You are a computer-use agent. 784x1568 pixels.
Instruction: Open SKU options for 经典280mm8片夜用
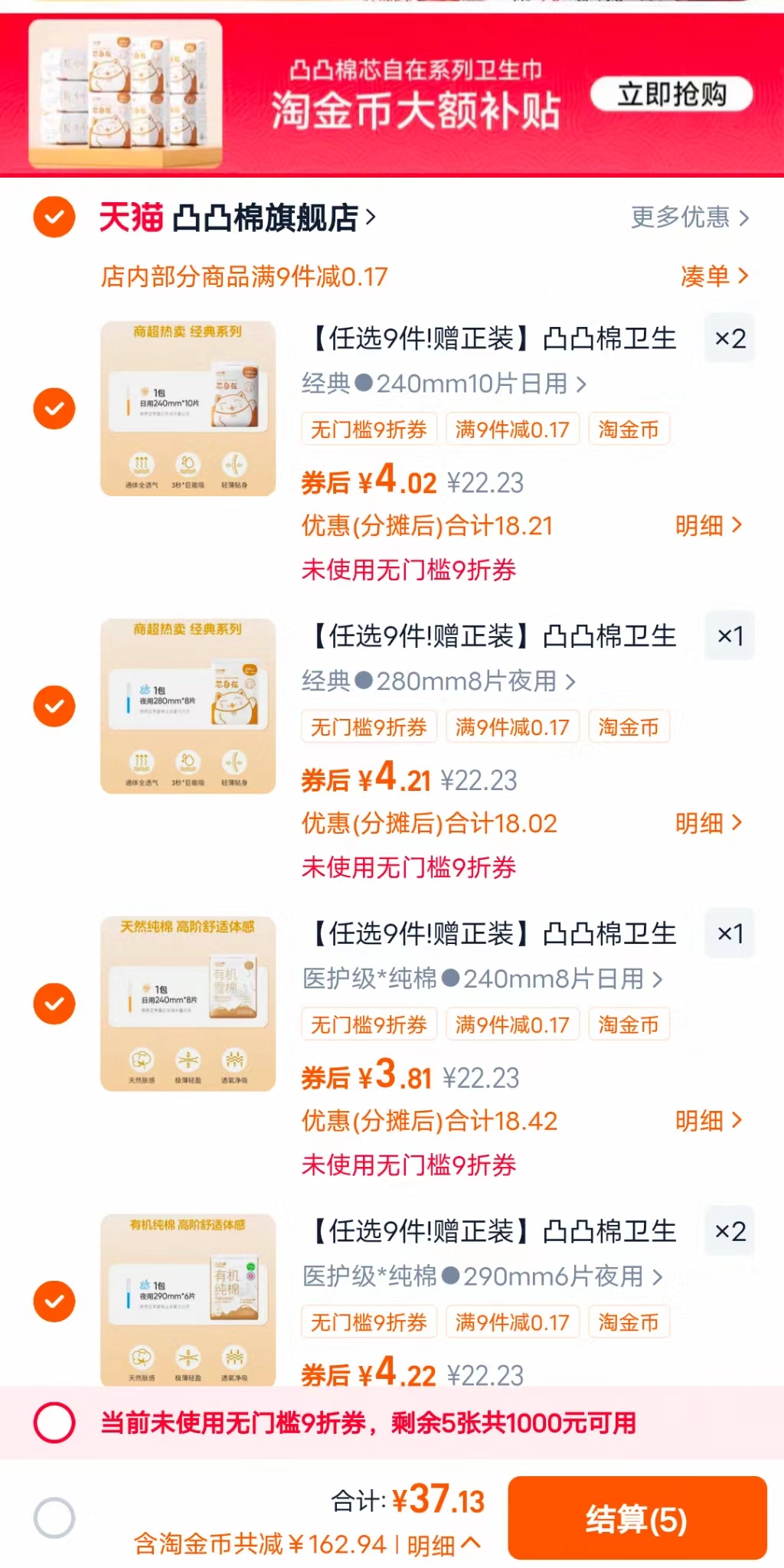point(435,682)
